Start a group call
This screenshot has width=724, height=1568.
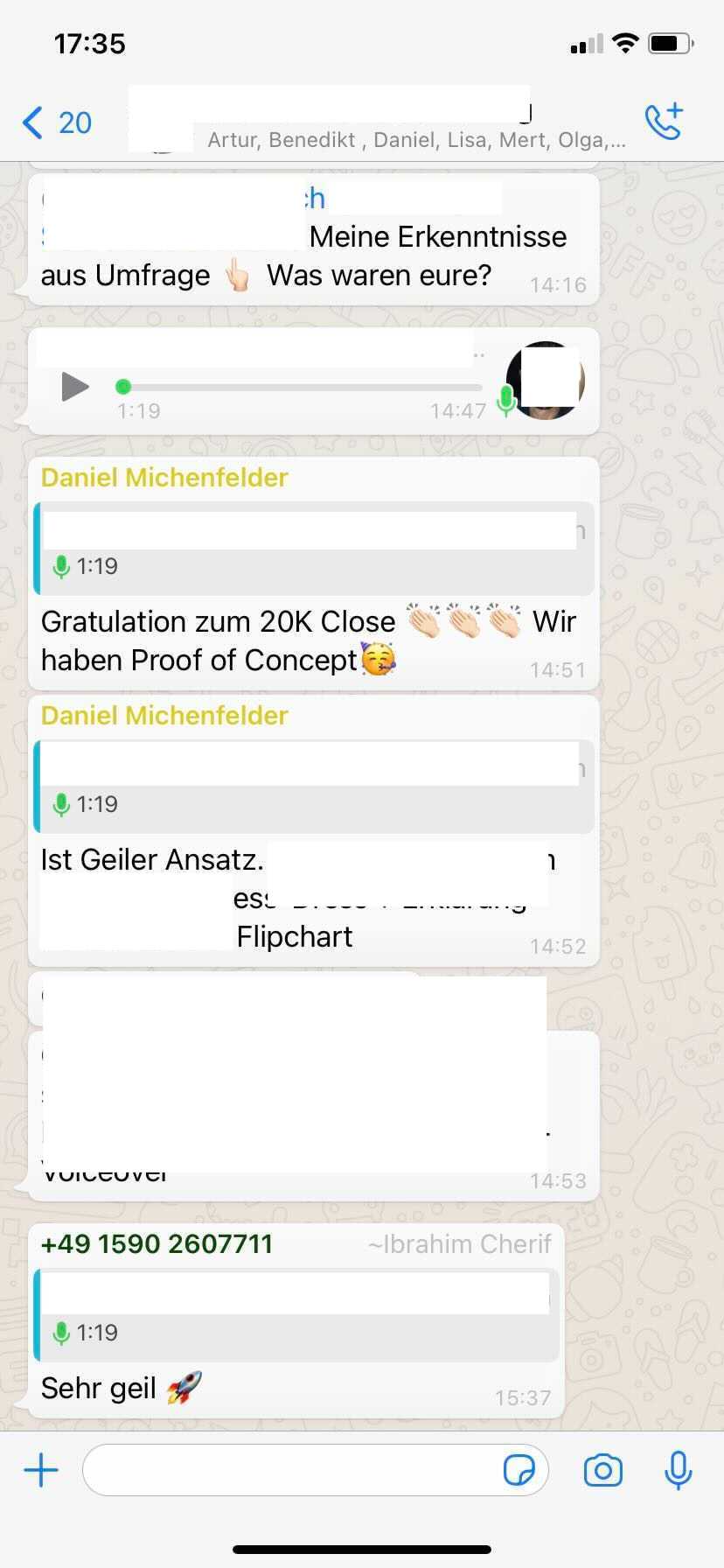point(664,122)
